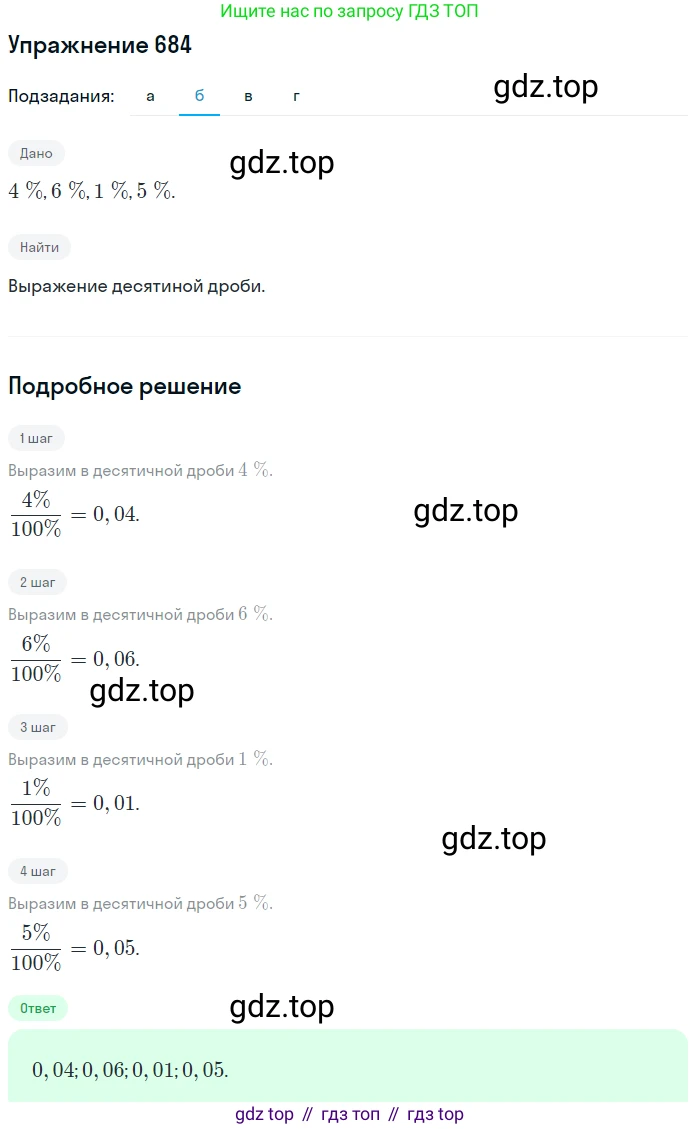
Task: Switch to subtask tab а
Action: [150, 96]
